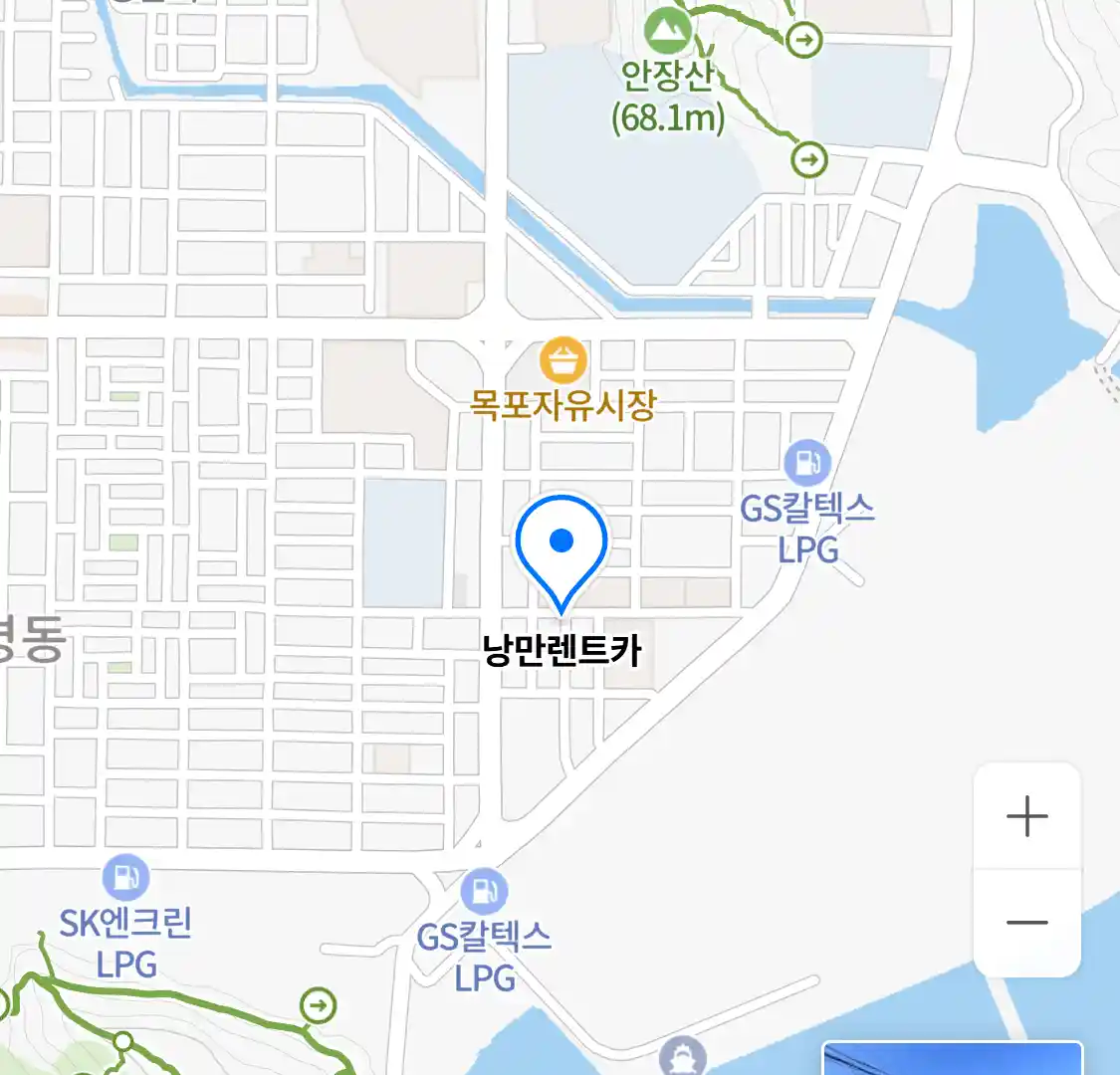This screenshot has width=1120, height=1075.
Task: Zoom out of the map
Action: [x=1026, y=923]
